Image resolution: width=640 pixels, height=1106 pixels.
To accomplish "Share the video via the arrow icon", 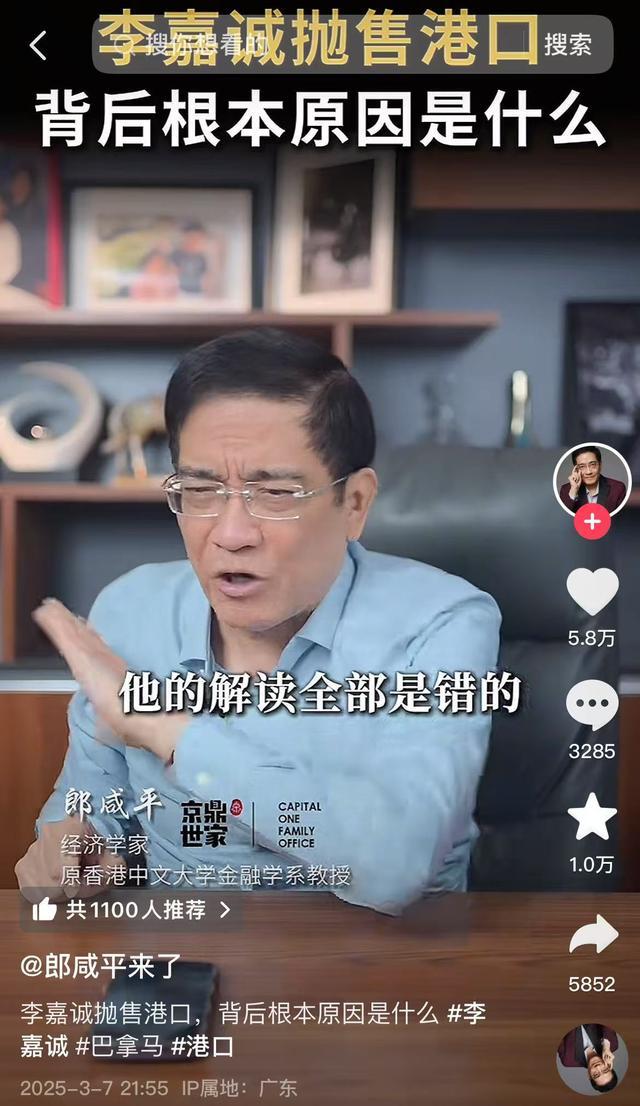I will [x=592, y=936].
